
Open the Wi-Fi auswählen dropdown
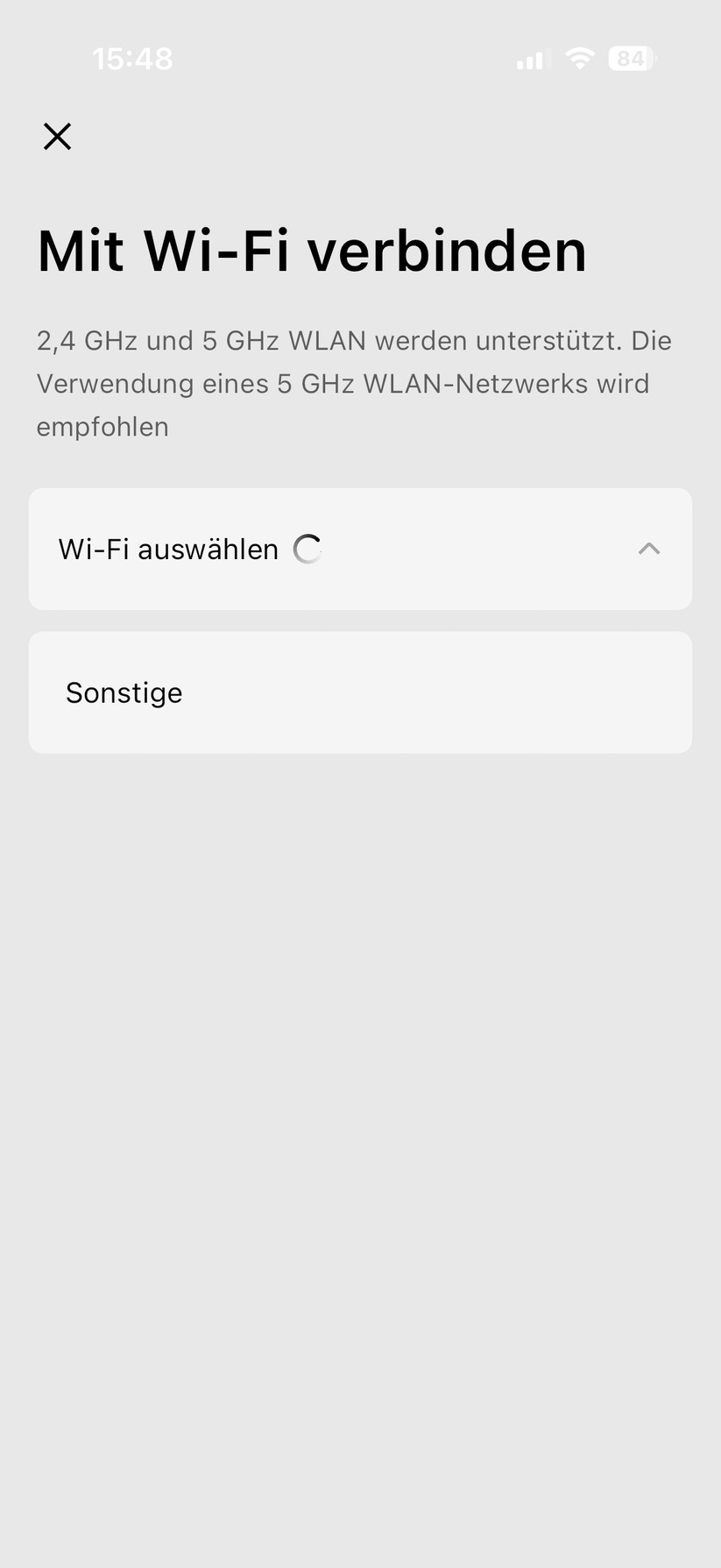click(x=360, y=549)
